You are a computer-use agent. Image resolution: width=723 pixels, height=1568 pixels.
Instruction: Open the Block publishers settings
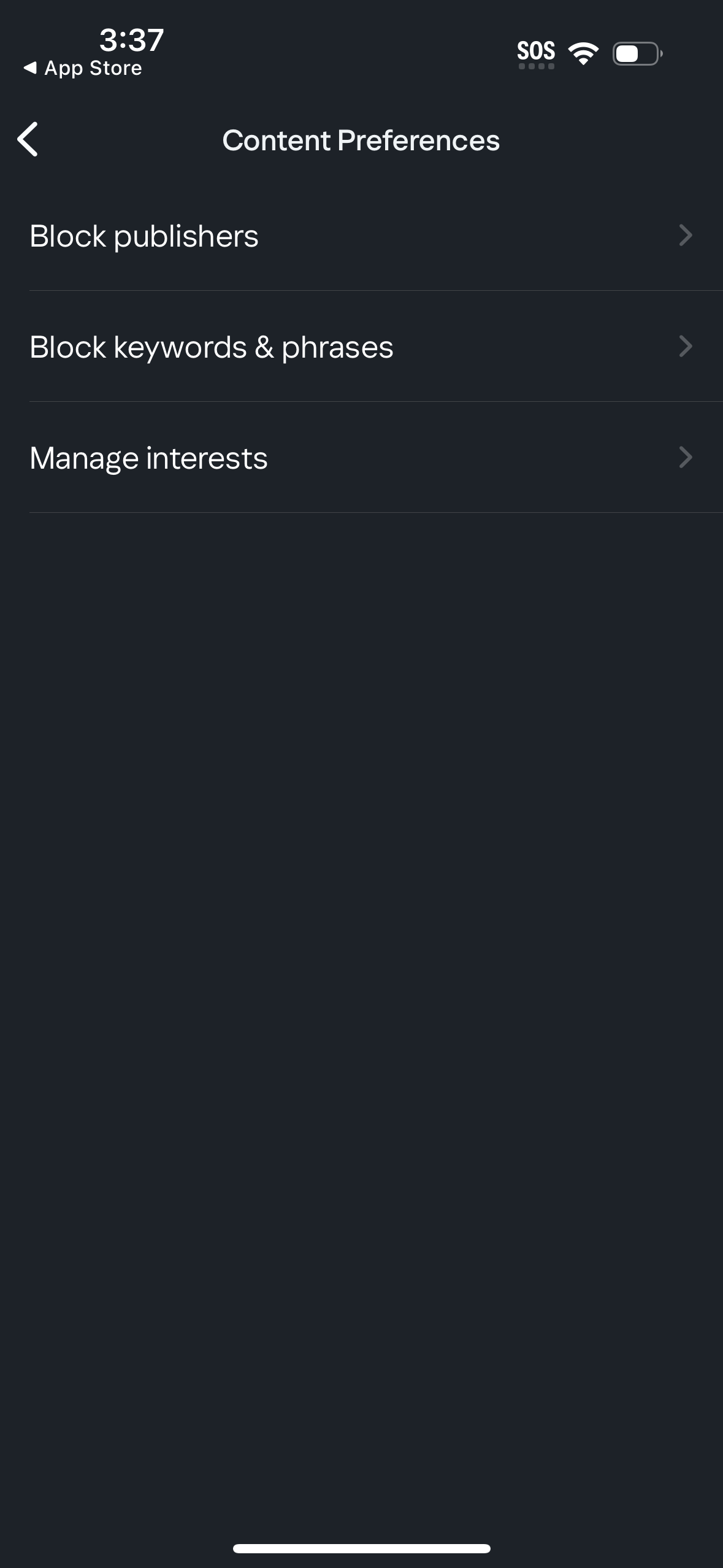coord(362,235)
